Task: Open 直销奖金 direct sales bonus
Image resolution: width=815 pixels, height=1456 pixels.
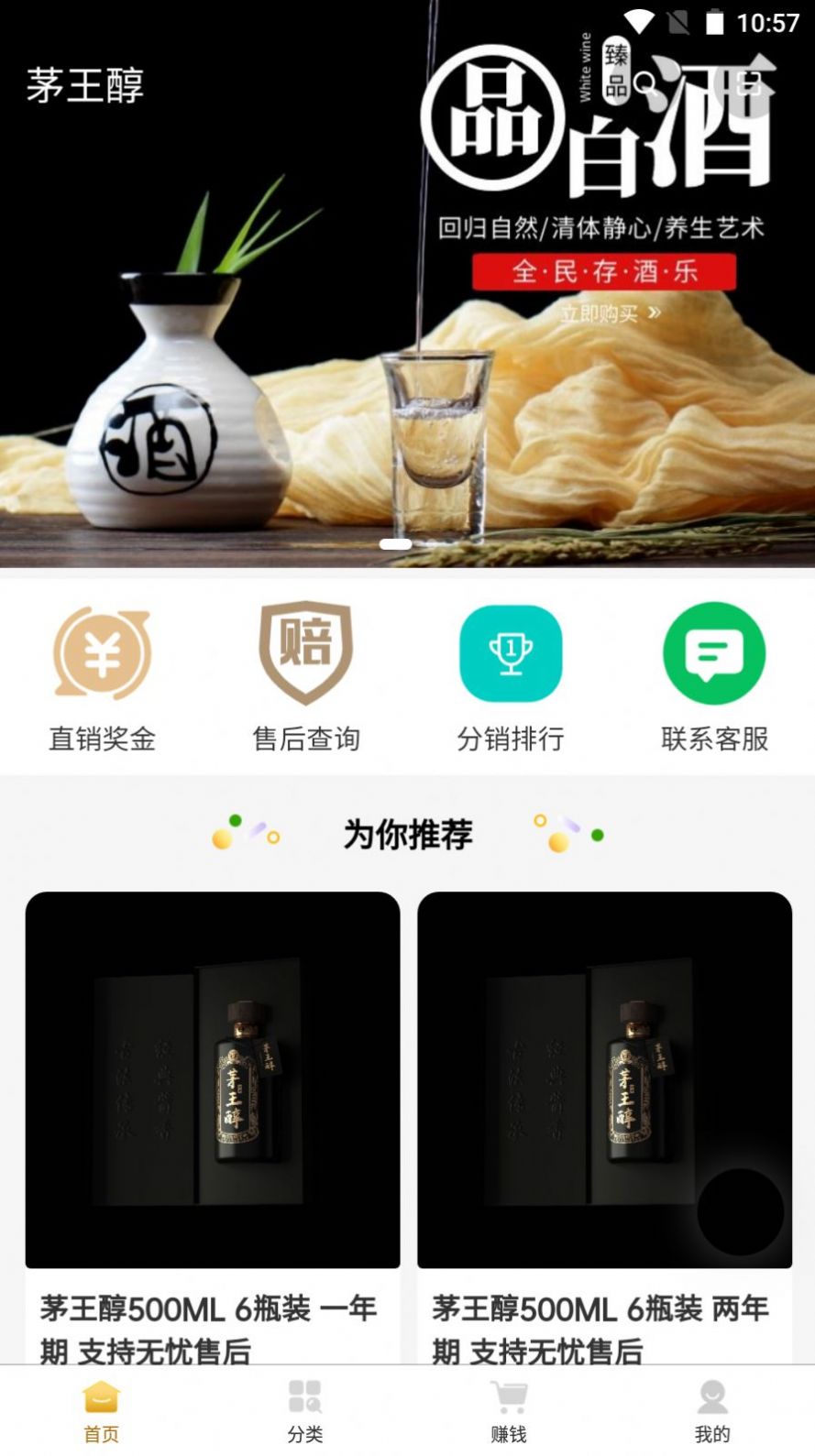Action: [102, 678]
